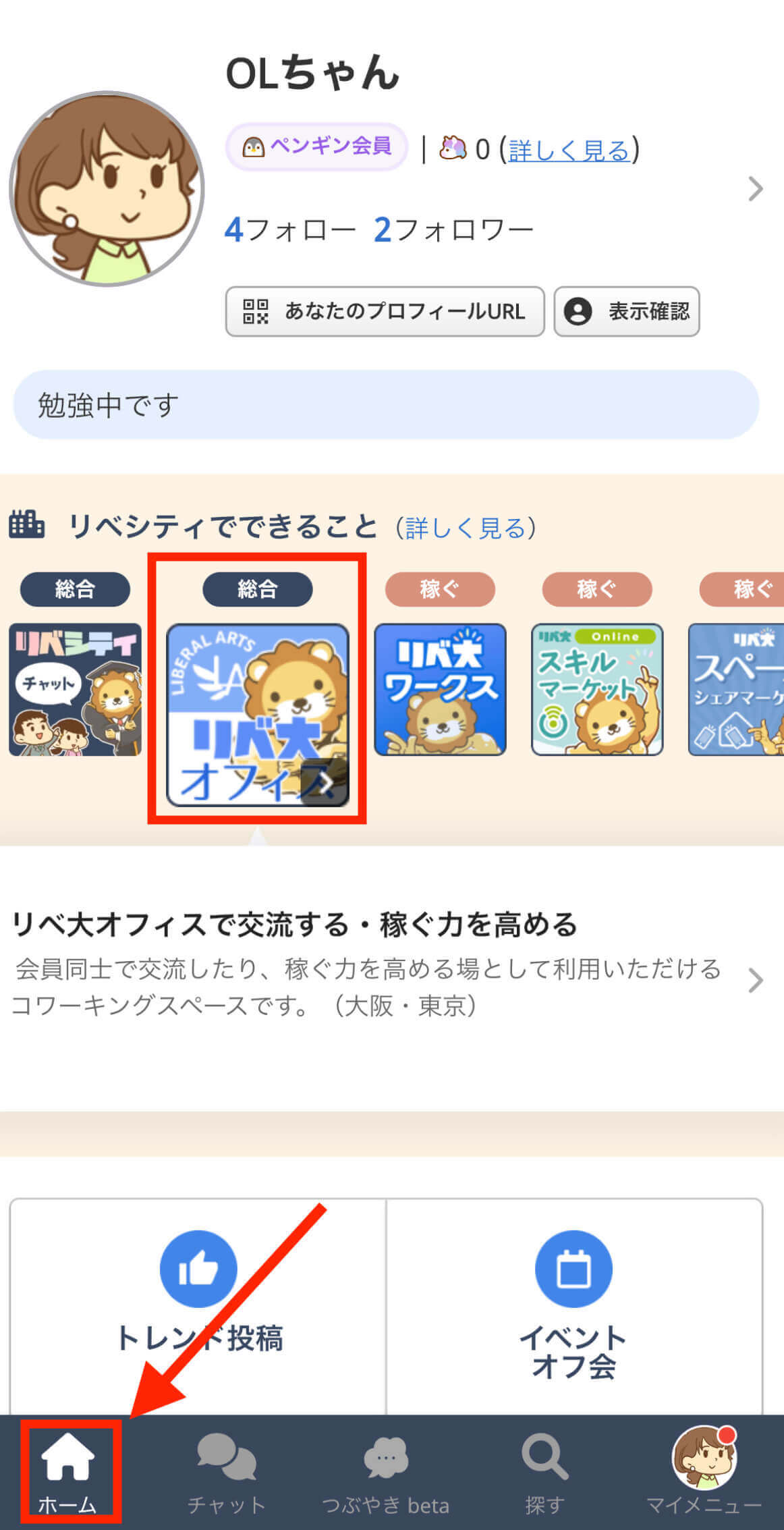The width and height of the screenshot is (784, 1530).
Task: Select the リベ大オフィス tile
Action: (258, 714)
